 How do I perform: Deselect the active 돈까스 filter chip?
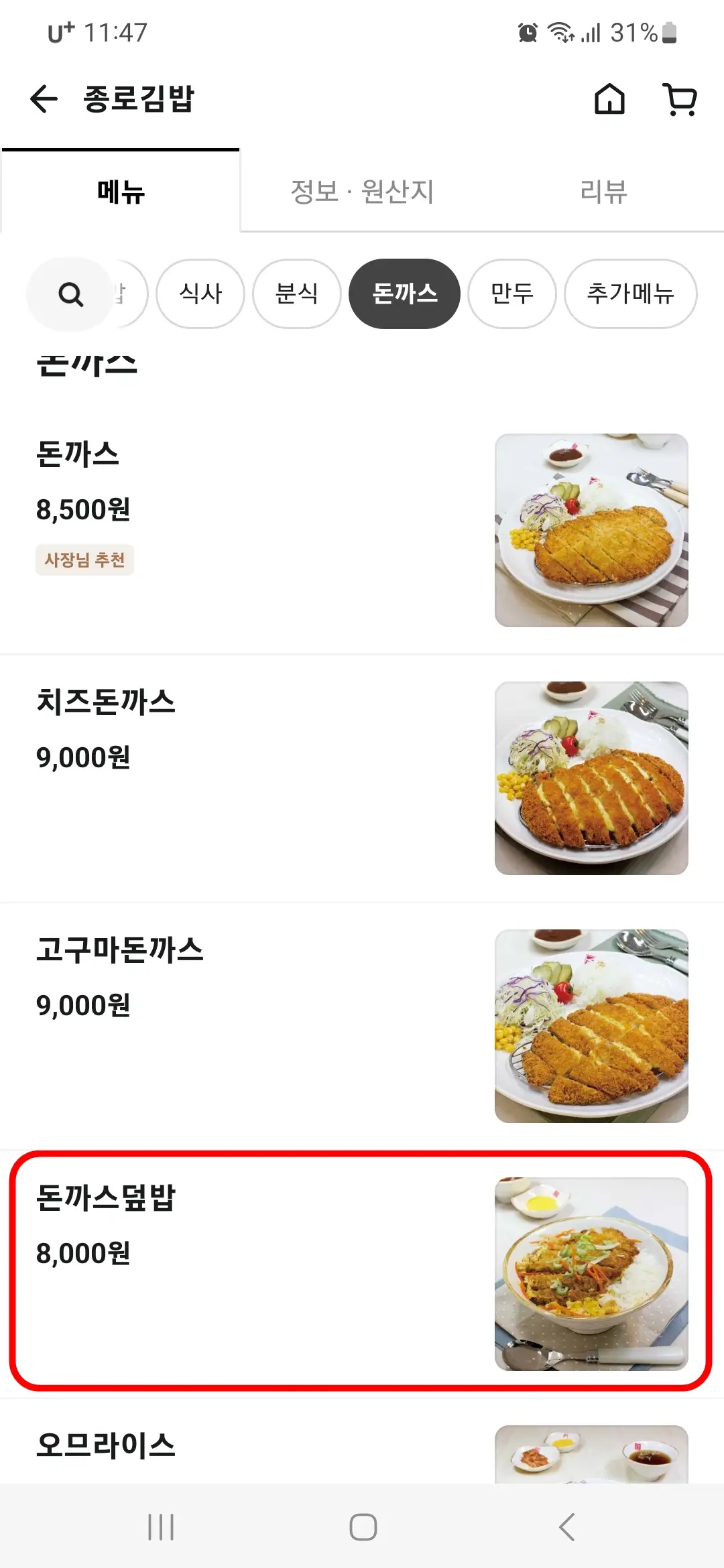(x=404, y=293)
